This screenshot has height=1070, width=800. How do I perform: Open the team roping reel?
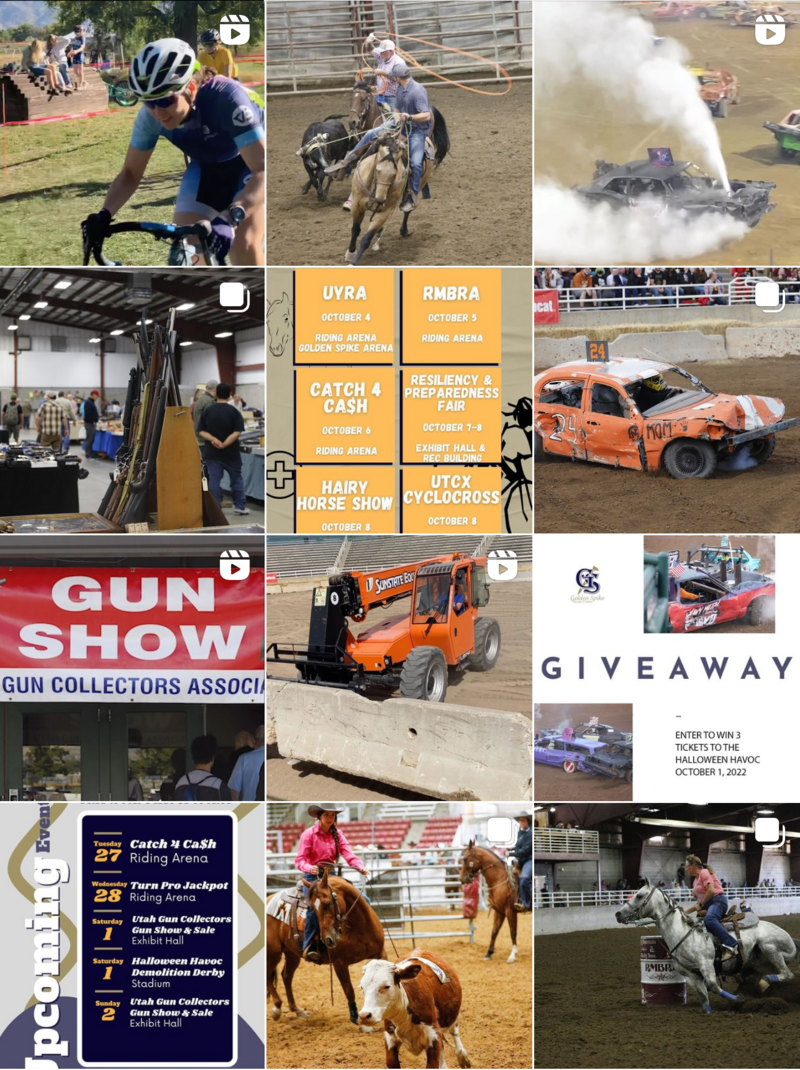tap(399, 132)
